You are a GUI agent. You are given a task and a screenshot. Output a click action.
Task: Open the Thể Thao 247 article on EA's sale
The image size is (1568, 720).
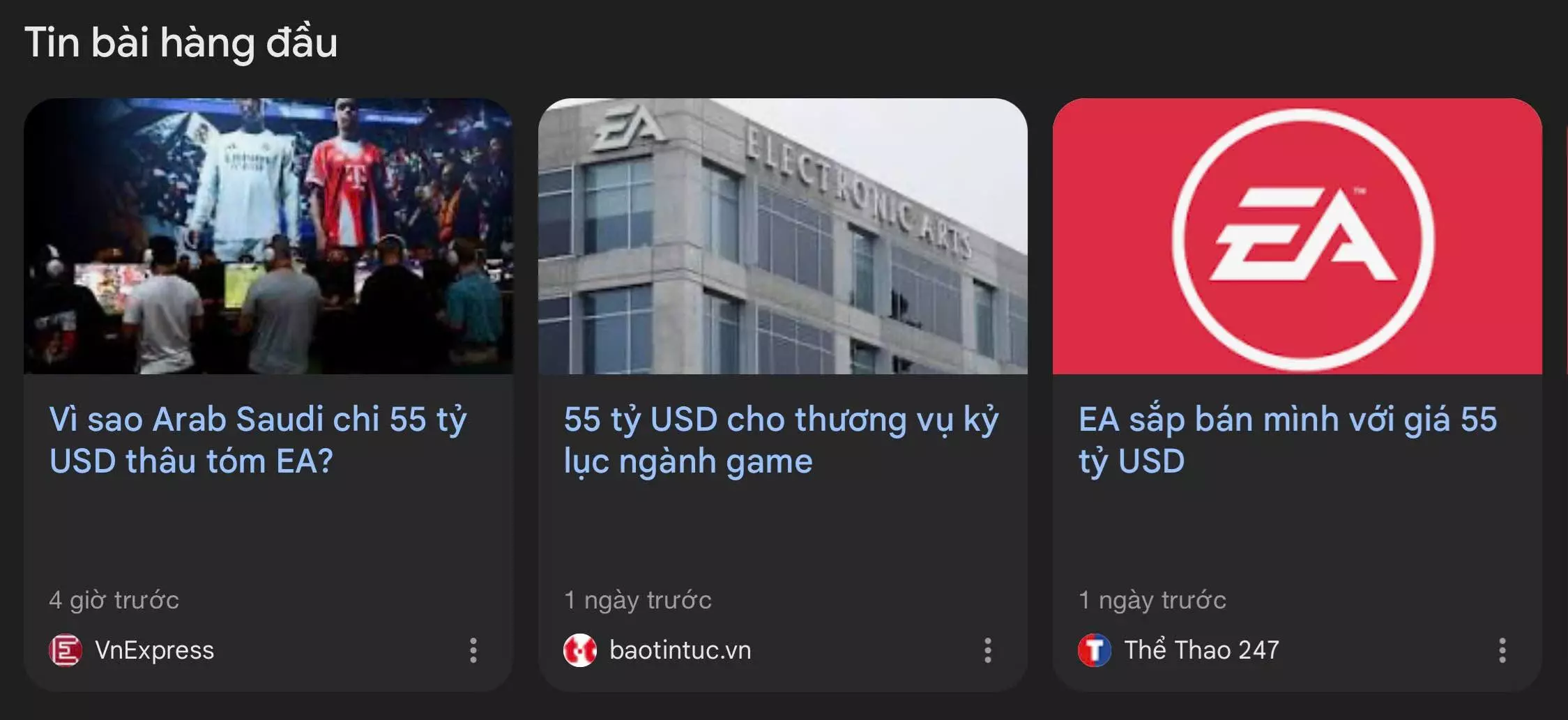click(x=1287, y=440)
